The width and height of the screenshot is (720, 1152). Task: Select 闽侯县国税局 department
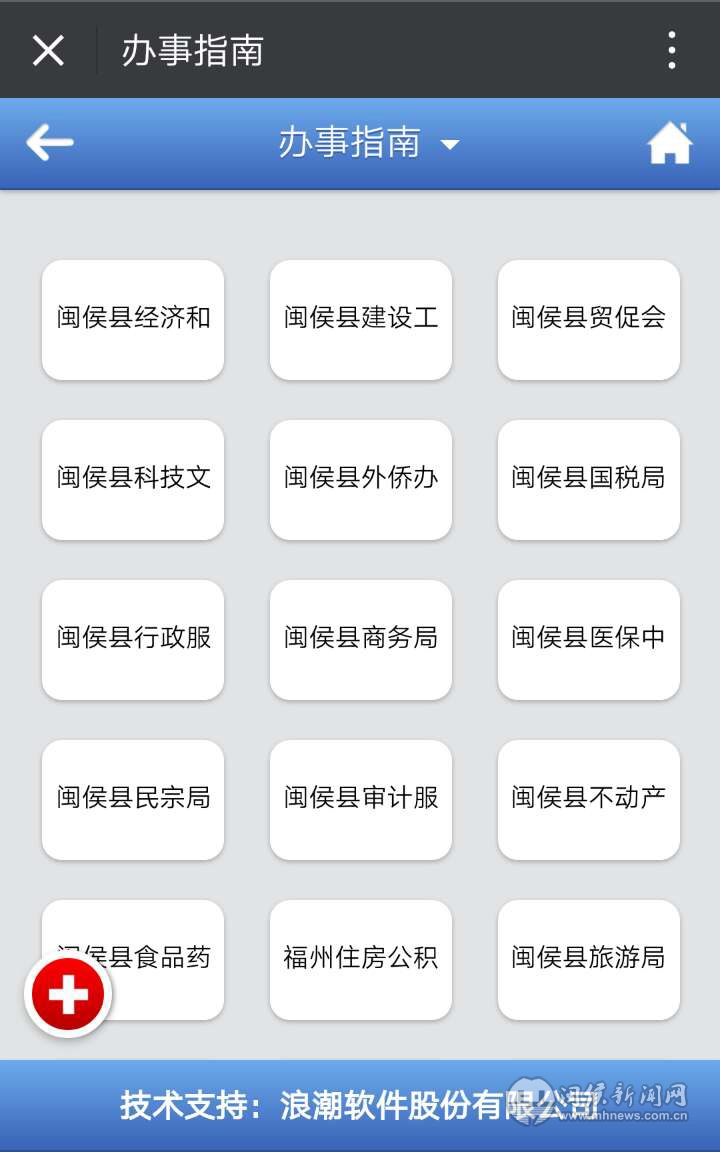(588, 480)
